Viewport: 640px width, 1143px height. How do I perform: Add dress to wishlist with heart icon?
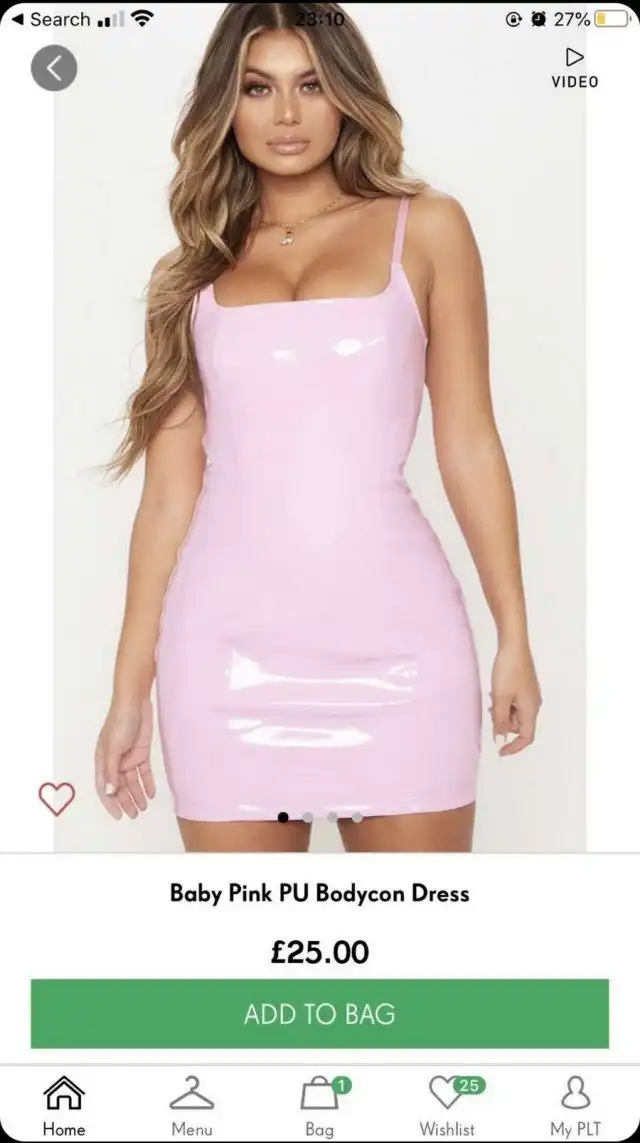[56, 798]
